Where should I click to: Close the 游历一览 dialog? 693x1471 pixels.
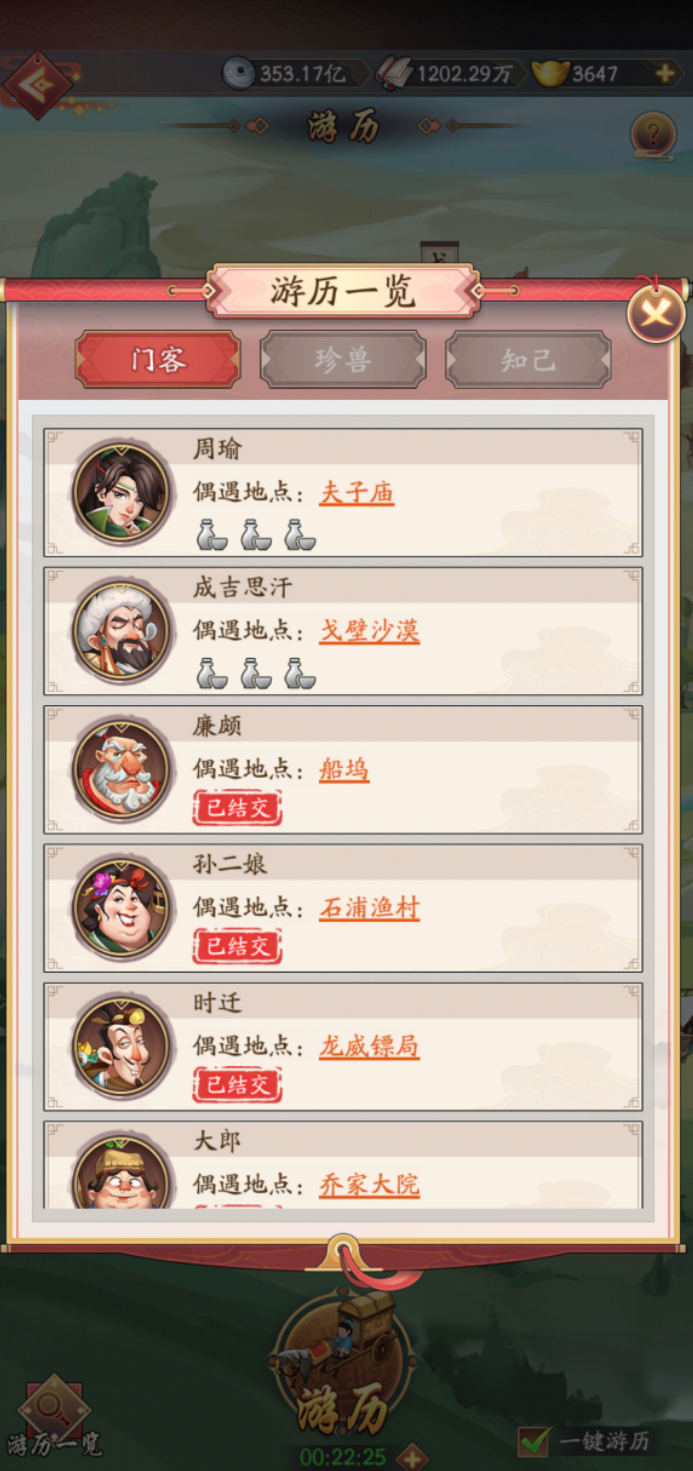click(656, 314)
